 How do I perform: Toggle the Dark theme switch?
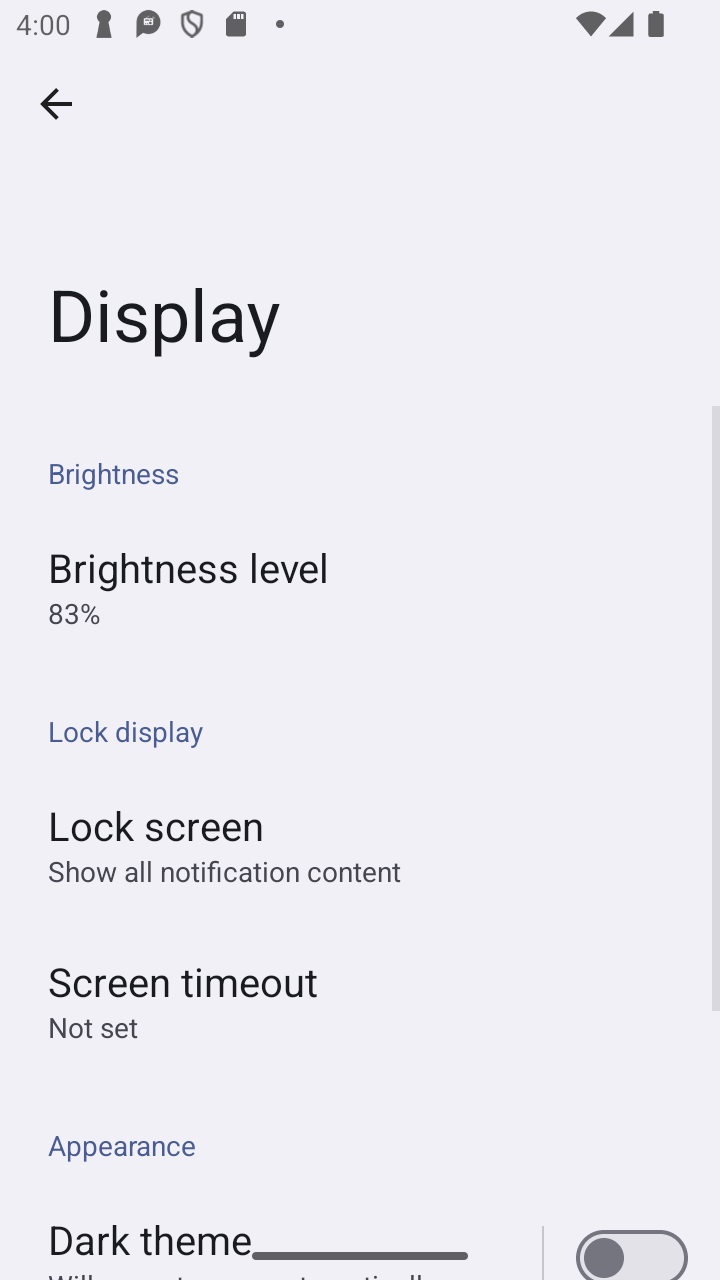[632, 1255]
